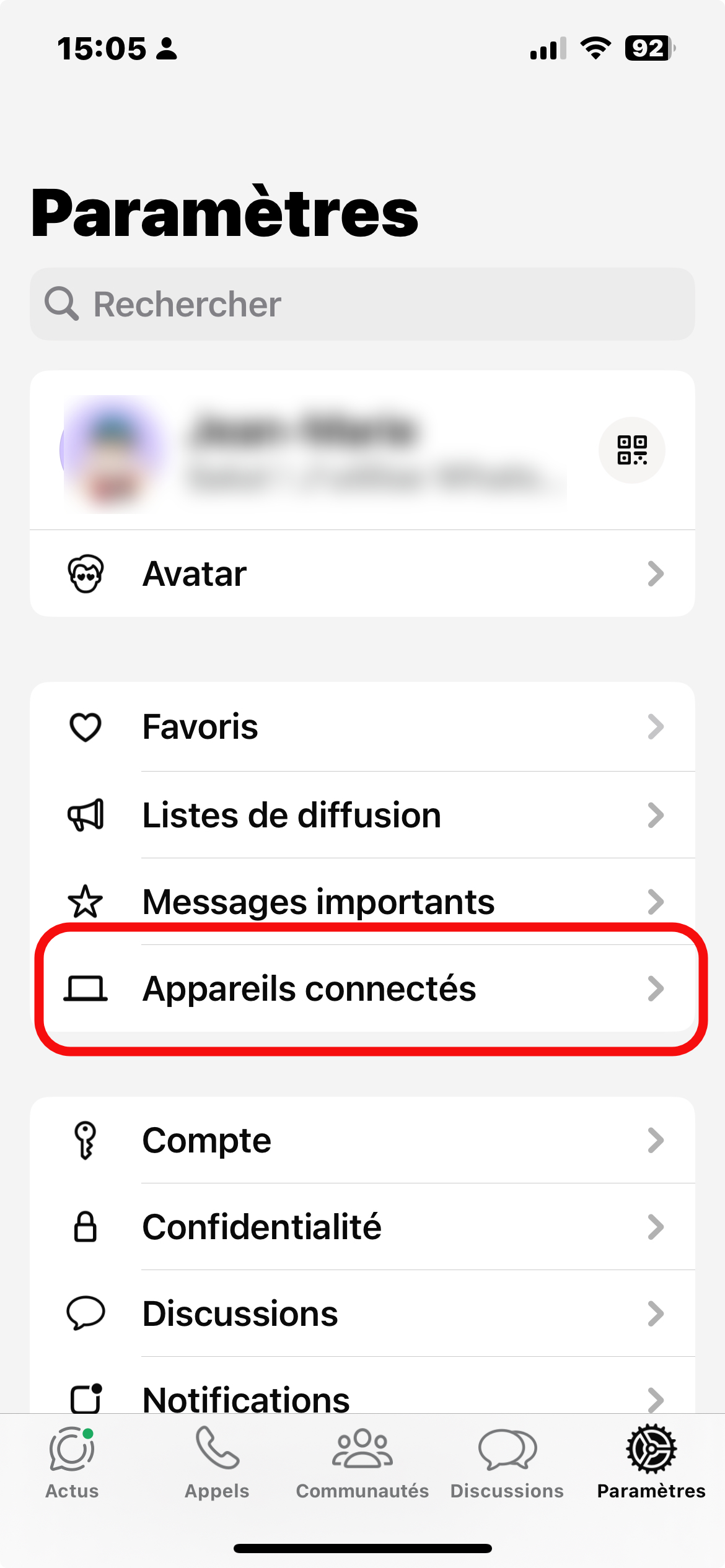Open Appareils connectés
Image resolution: width=725 pixels, height=1568 pixels.
point(362,988)
